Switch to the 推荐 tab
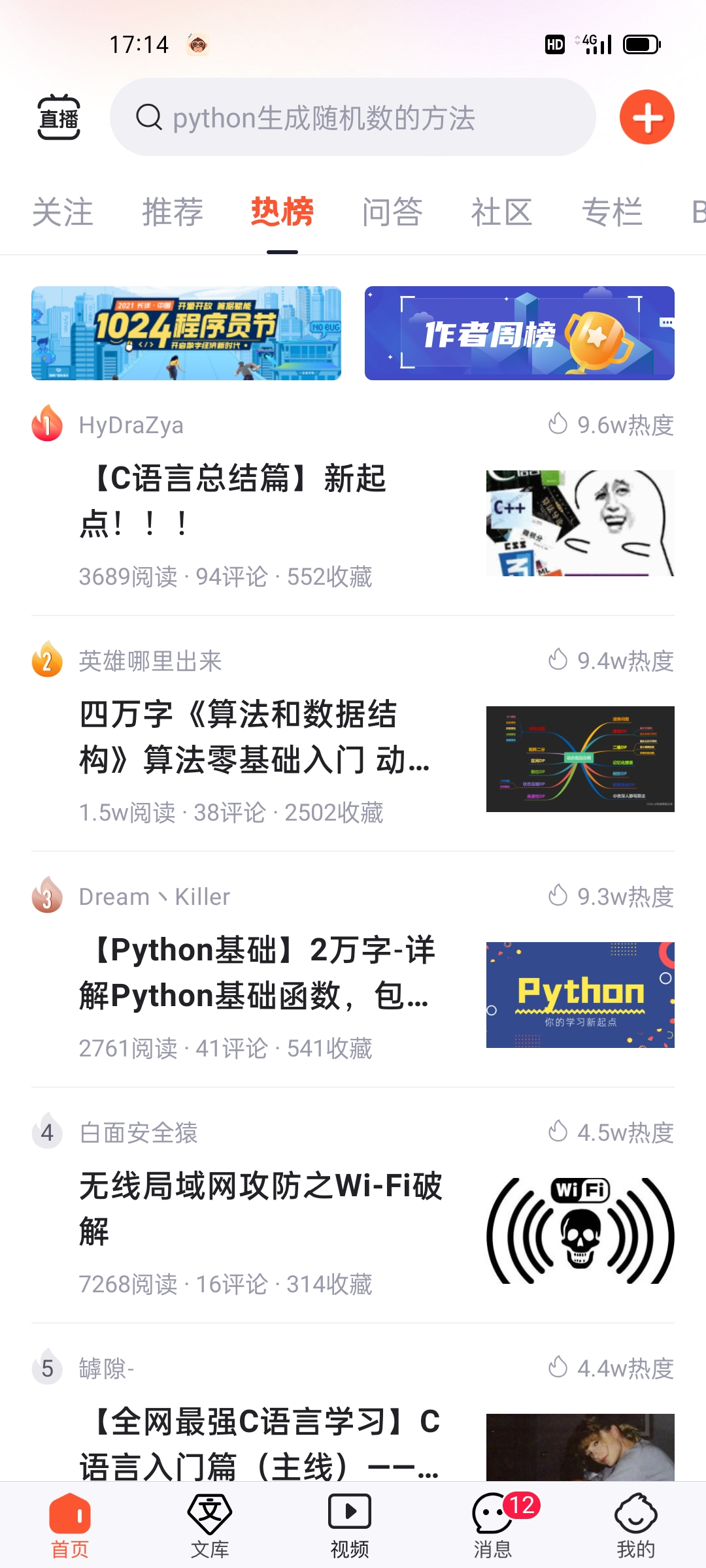Image resolution: width=706 pixels, height=1568 pixels. coord(173,212)
